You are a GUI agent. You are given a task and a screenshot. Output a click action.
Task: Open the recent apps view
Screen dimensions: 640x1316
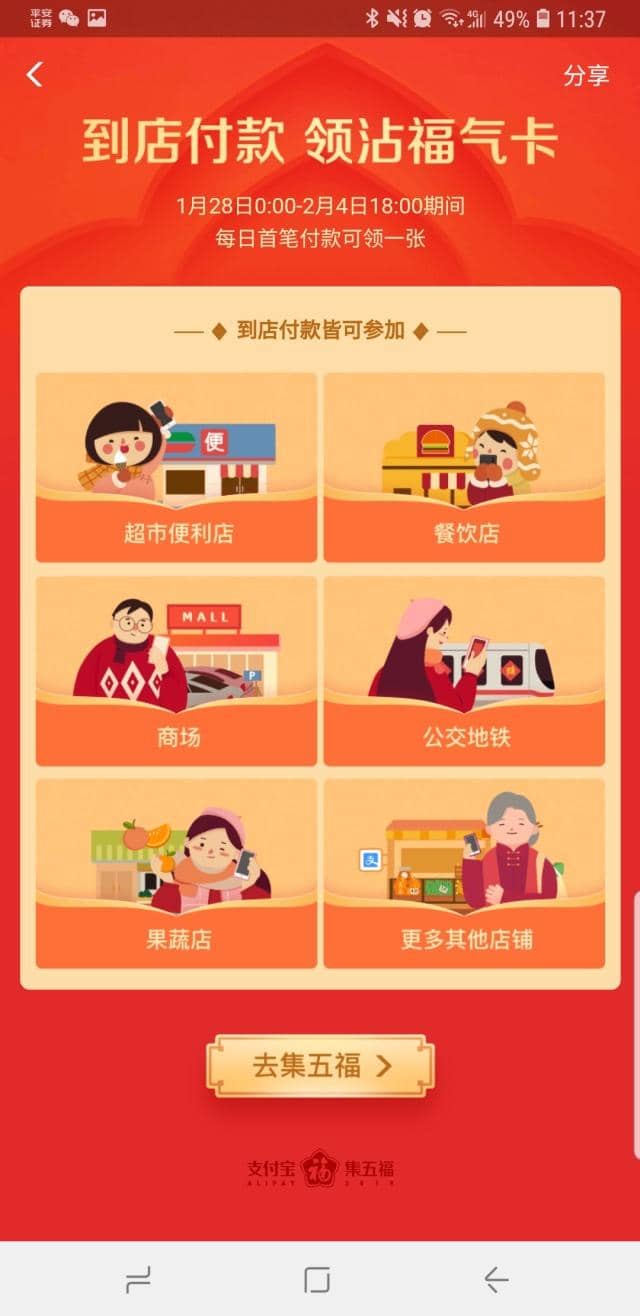point(138,1279)
